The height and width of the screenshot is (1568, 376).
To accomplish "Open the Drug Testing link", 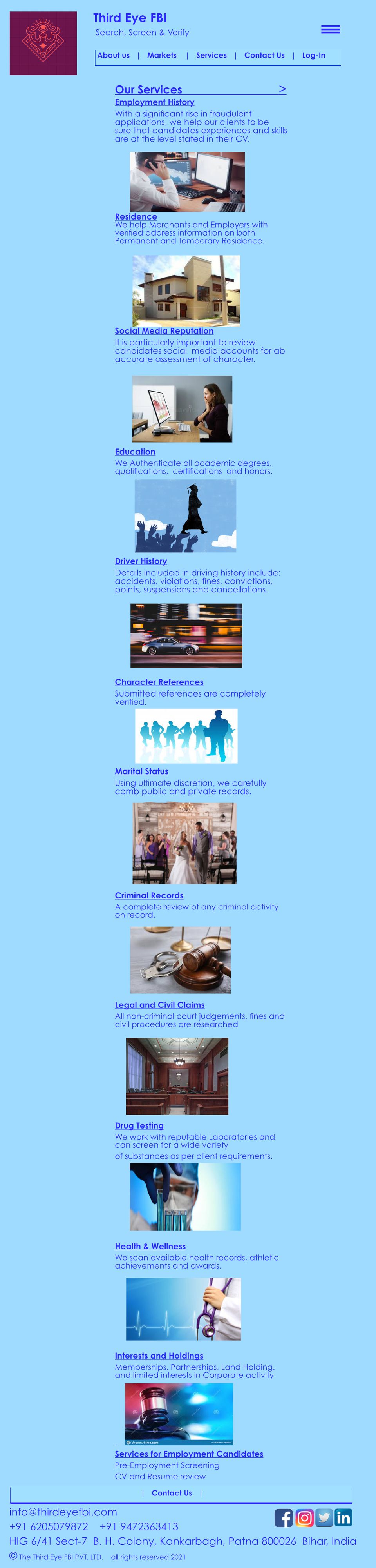I will click(x=139, y=1125).
